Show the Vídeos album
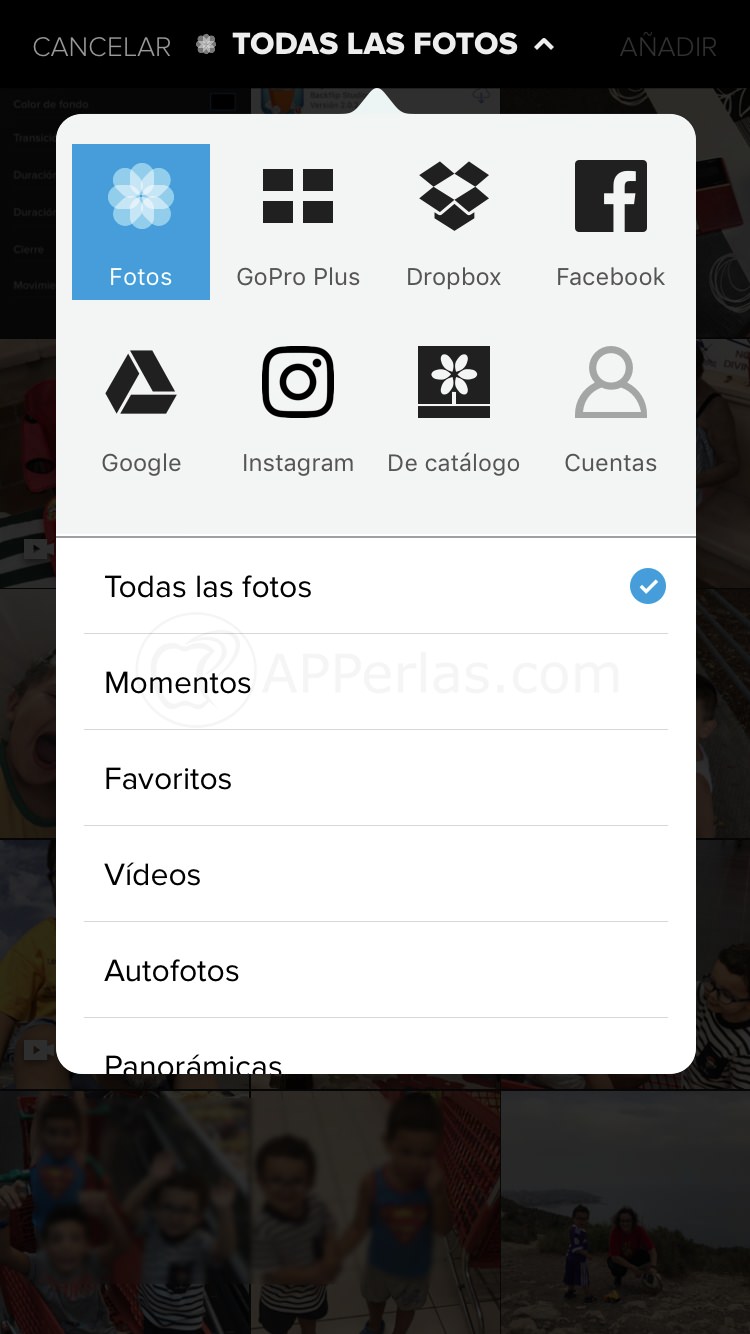The image size is (750, 1334). point(376,874)
